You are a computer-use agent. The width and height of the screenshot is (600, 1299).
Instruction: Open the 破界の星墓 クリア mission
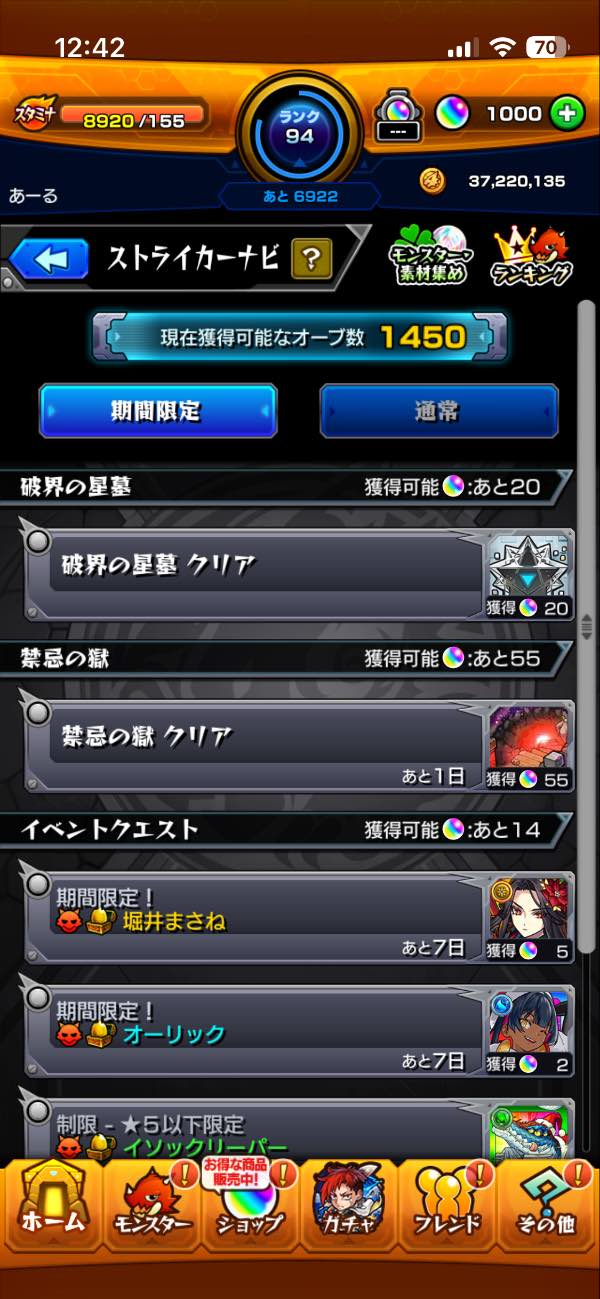[299, 574]
